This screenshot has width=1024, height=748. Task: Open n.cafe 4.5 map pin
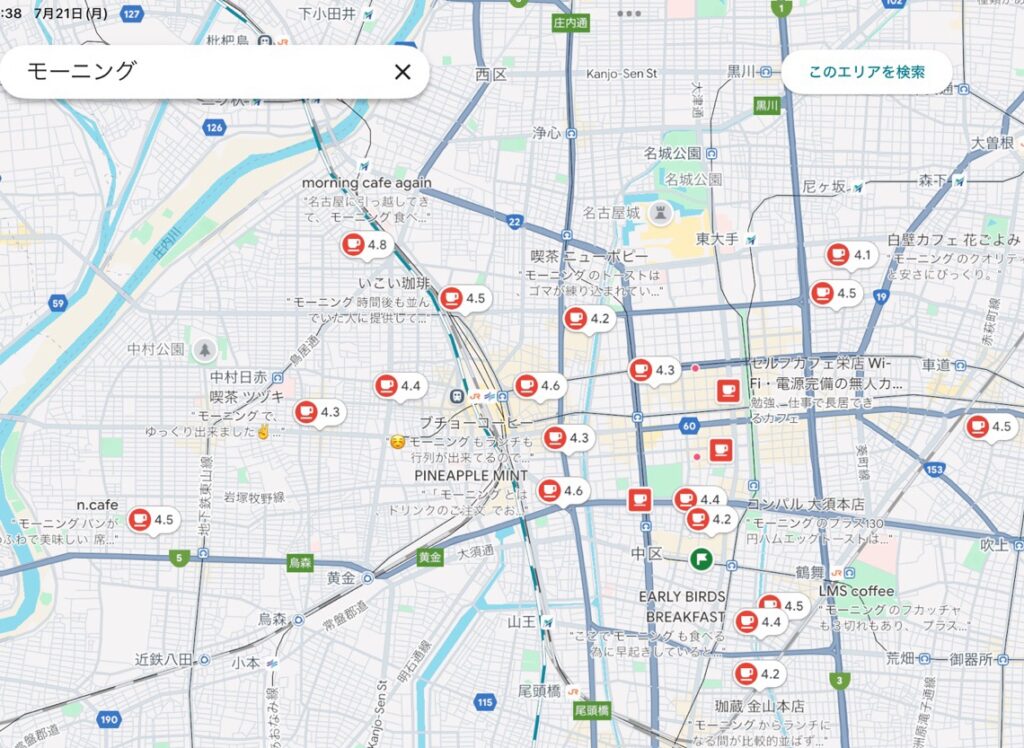(151, 520)
